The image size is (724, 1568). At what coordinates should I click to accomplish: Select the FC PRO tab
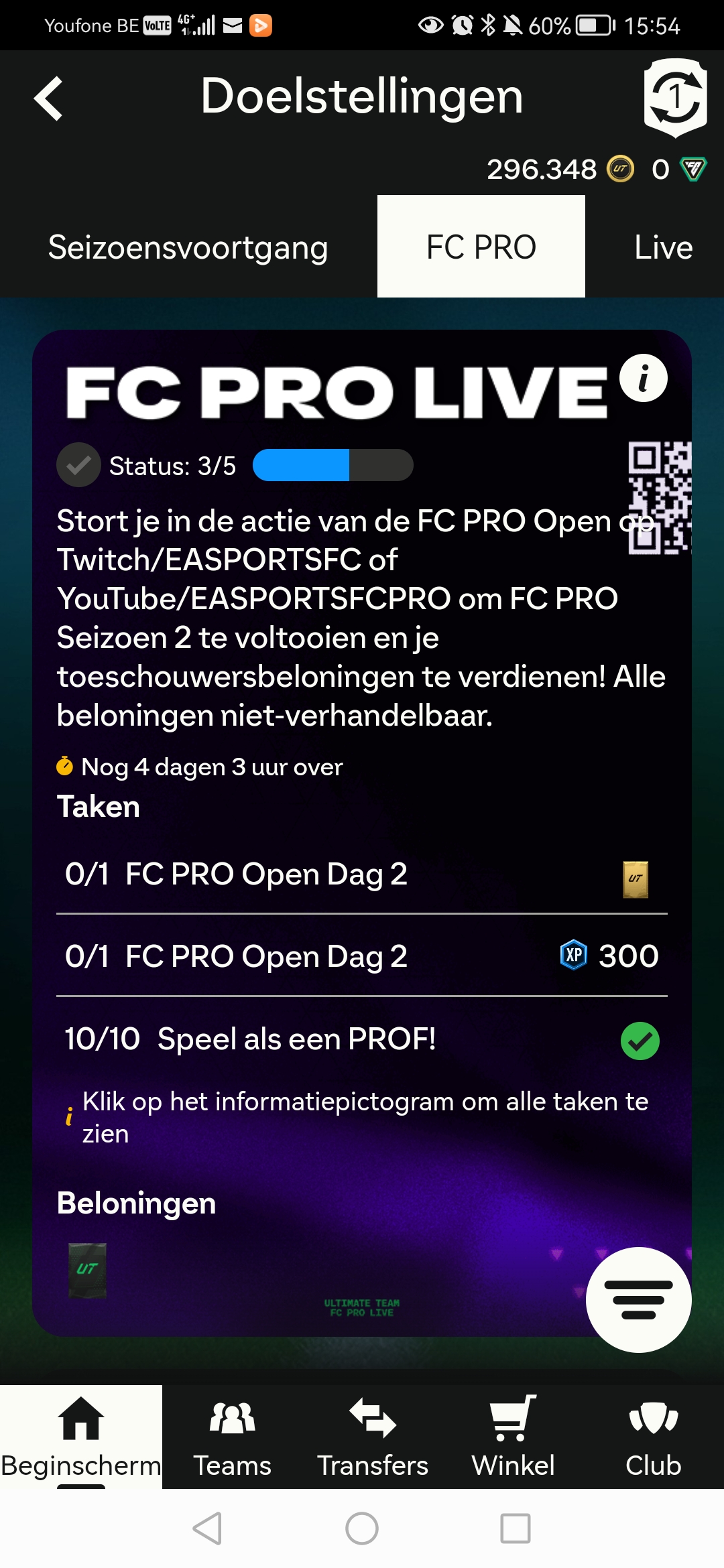coord(481,247)
